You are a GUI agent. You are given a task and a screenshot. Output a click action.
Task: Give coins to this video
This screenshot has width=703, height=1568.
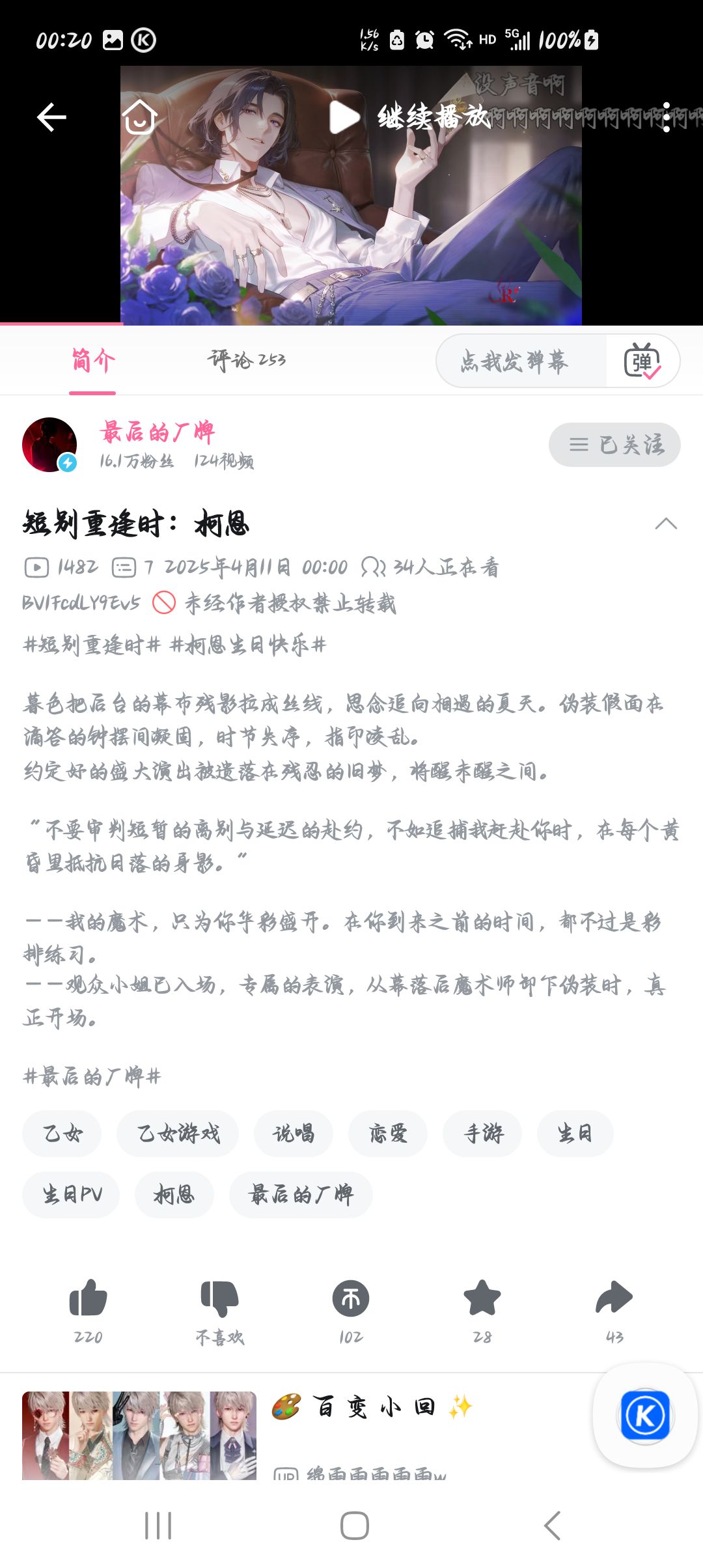point(351,1298)
